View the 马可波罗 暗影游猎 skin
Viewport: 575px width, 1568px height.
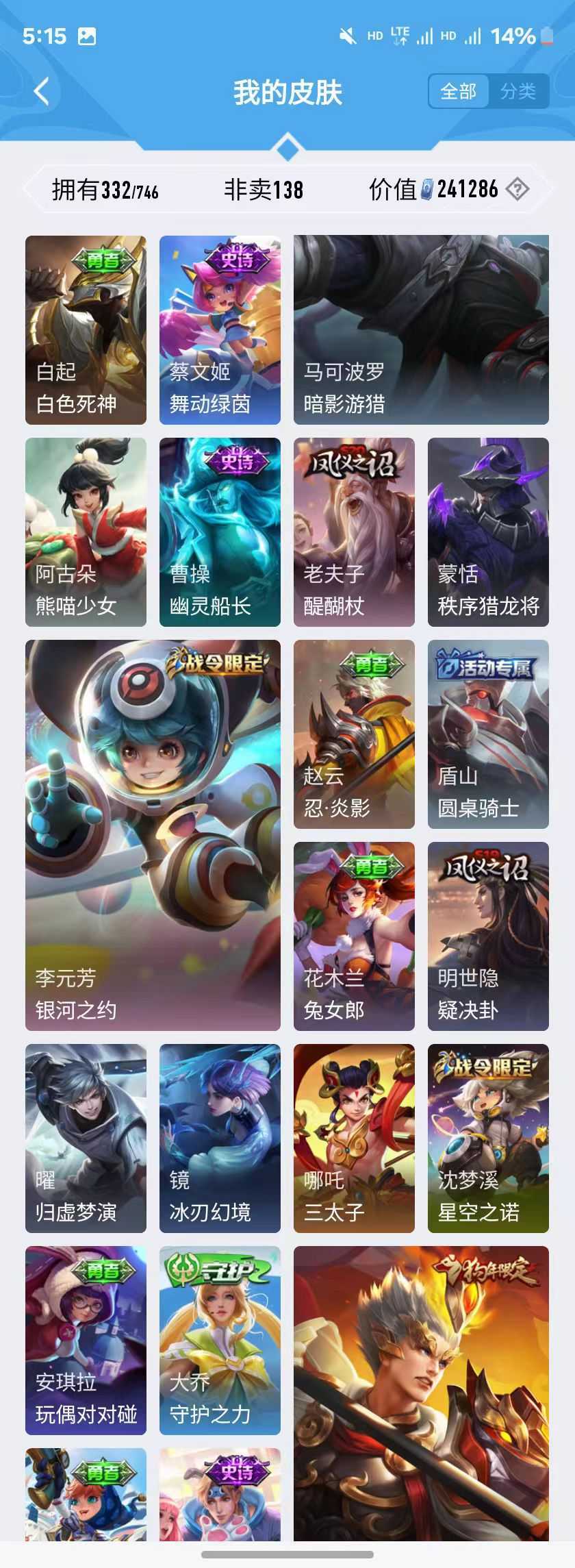click(x=421, y=329)
